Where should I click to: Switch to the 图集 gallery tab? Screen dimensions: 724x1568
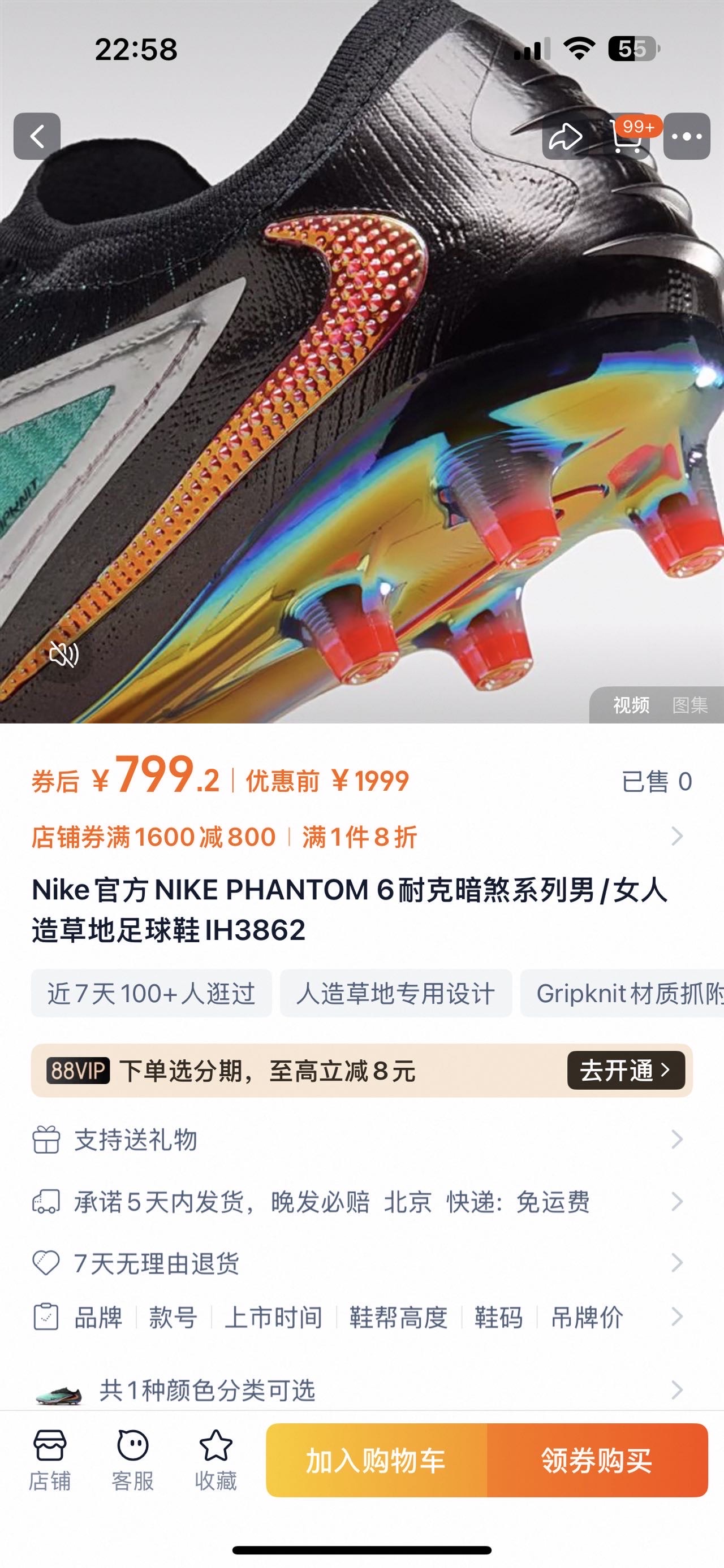tap(690, 705)
